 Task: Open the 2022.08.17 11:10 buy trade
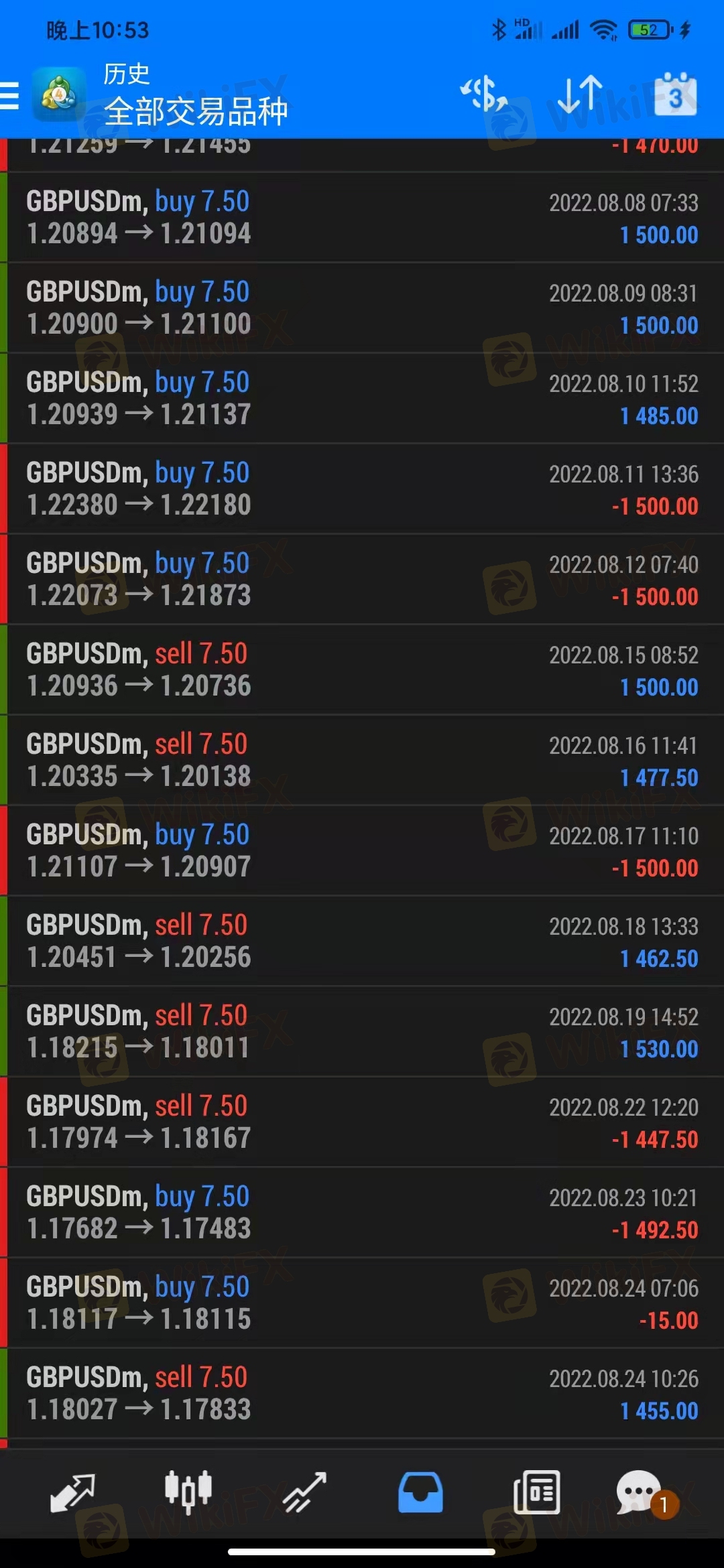(362, 851)
